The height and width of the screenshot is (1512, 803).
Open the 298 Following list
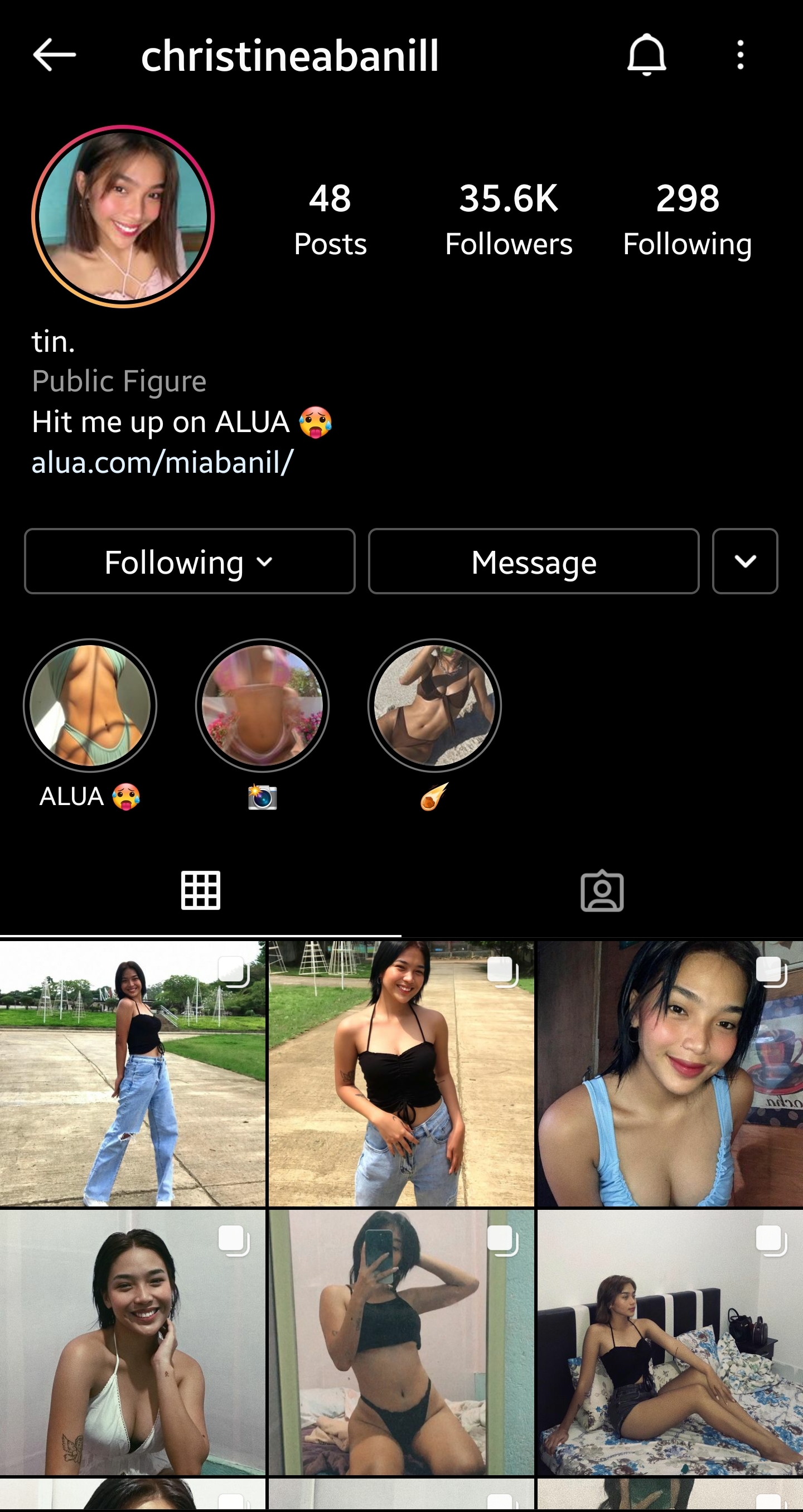click(x=688, y=220)
